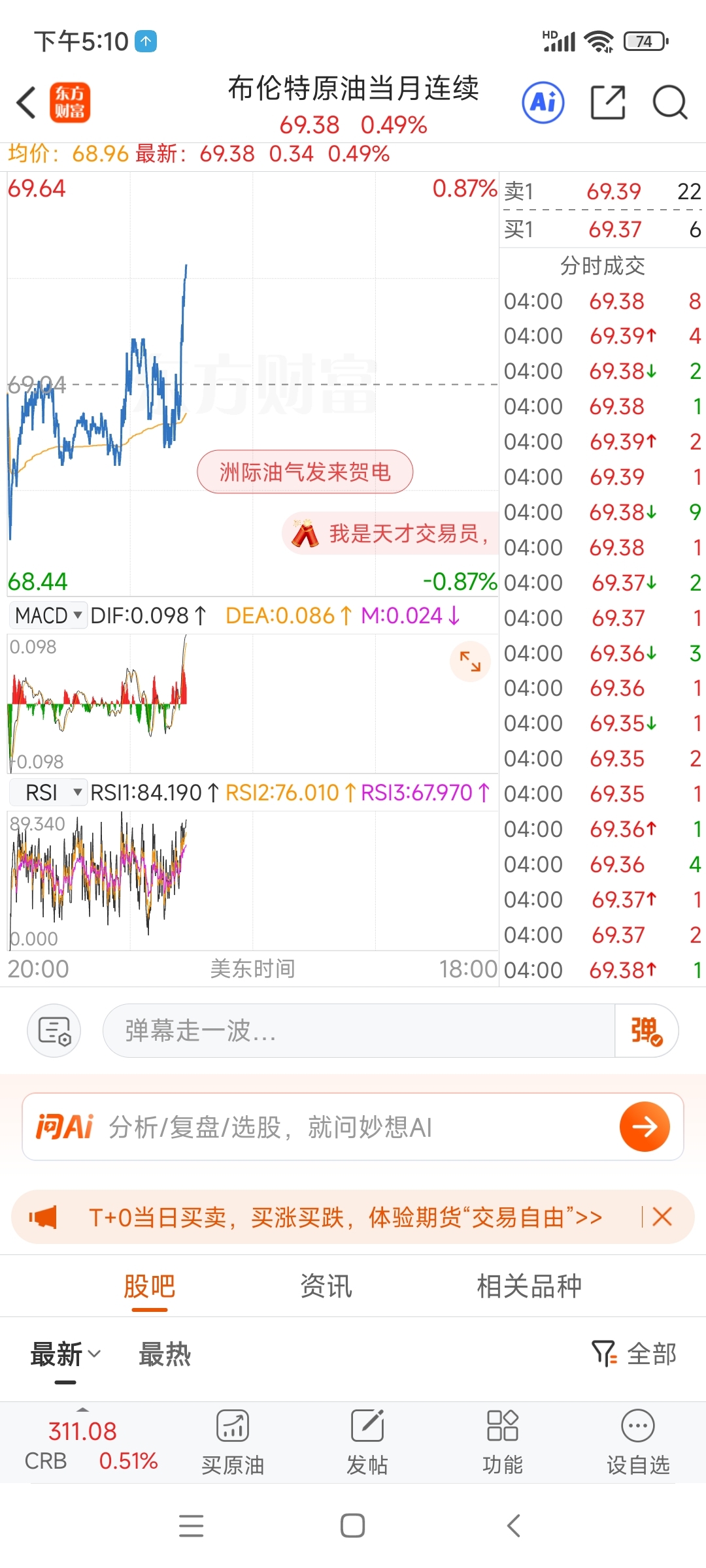The width and height of the screenshot is (706, 1568).
Task: Sort posts by 最热
Action: 165,1354
